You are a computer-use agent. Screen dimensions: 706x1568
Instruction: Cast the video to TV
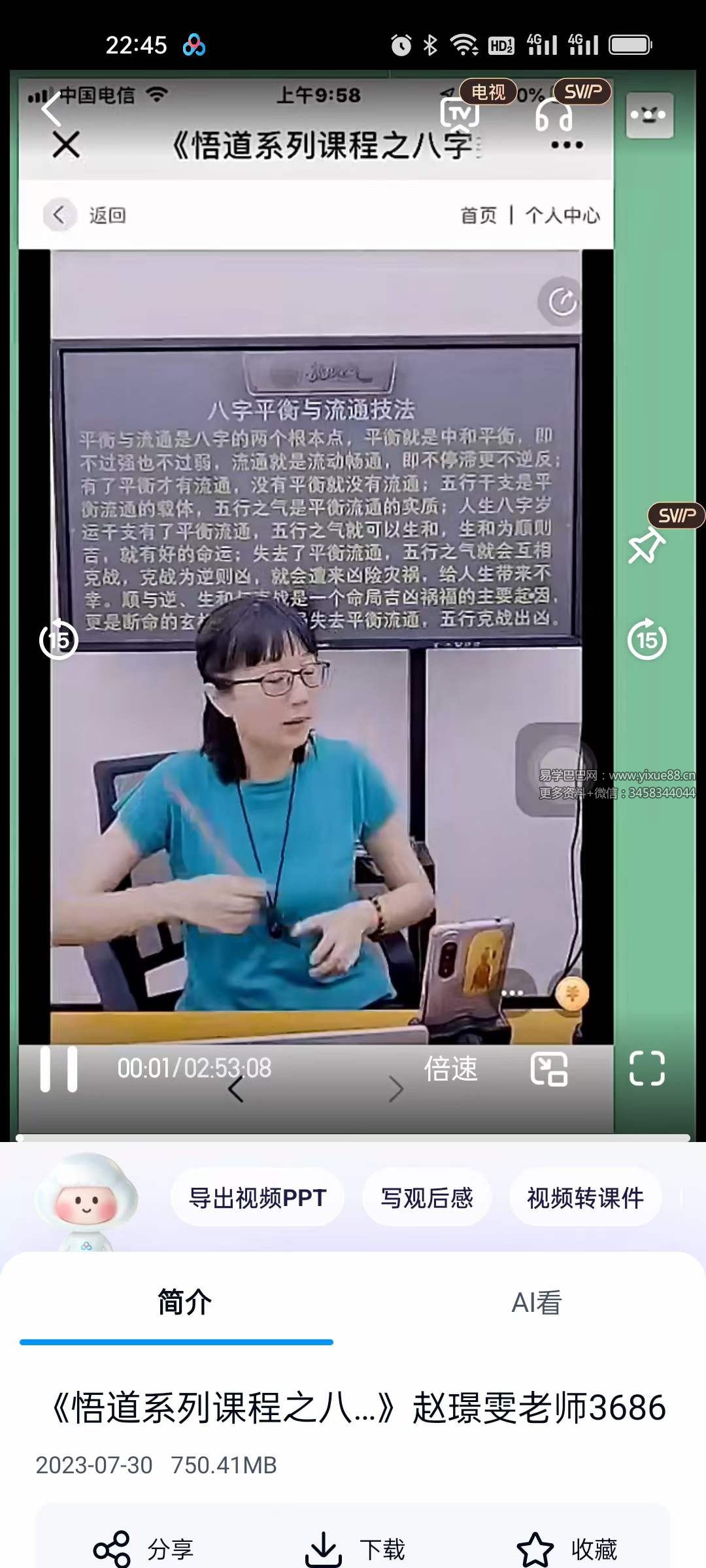click(460, 114)
